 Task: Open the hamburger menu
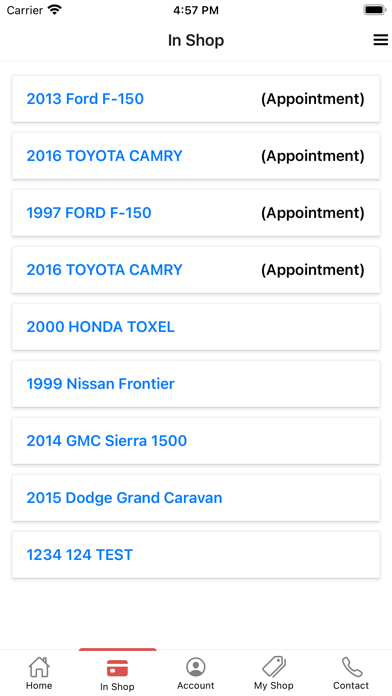pyautogui.click(x=380, y=40)
